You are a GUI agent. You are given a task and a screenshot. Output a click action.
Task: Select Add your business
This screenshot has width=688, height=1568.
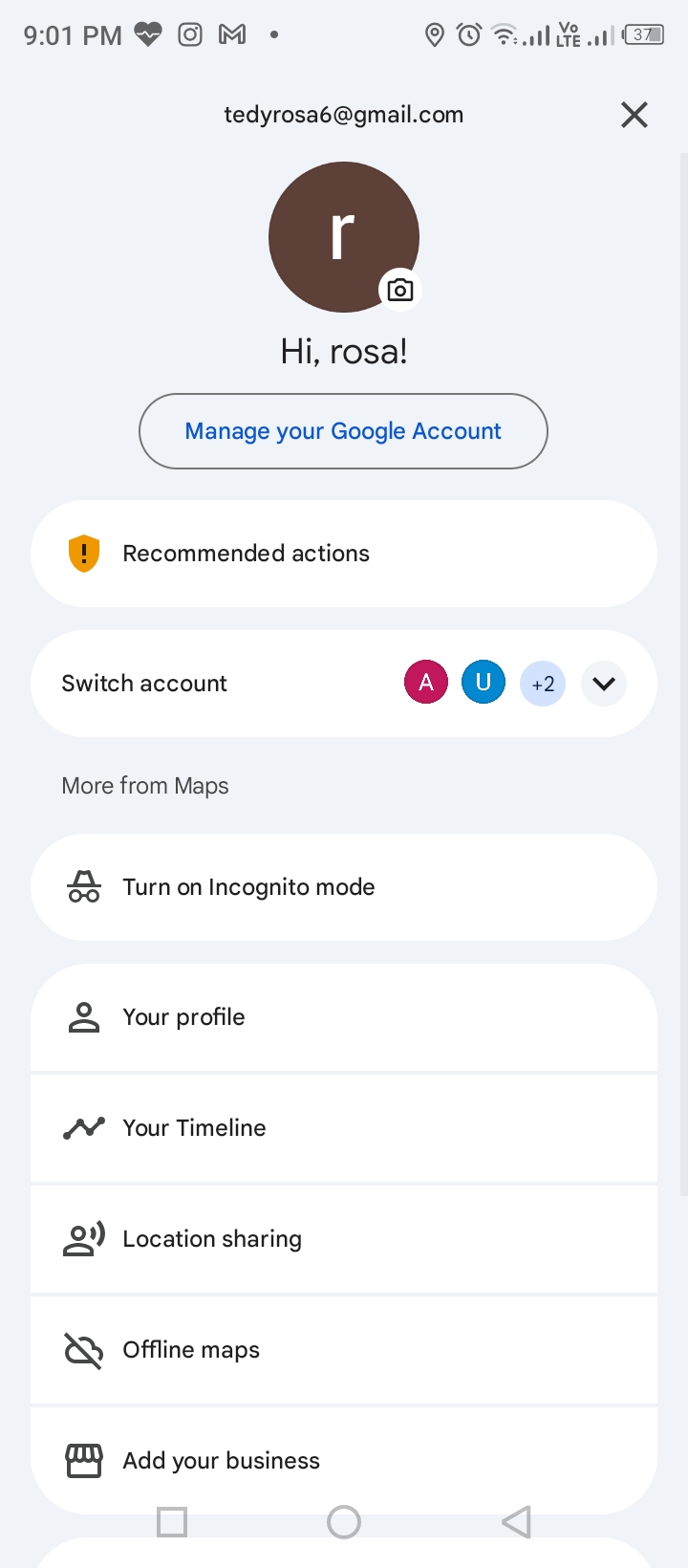click(x=344, y=1461)
